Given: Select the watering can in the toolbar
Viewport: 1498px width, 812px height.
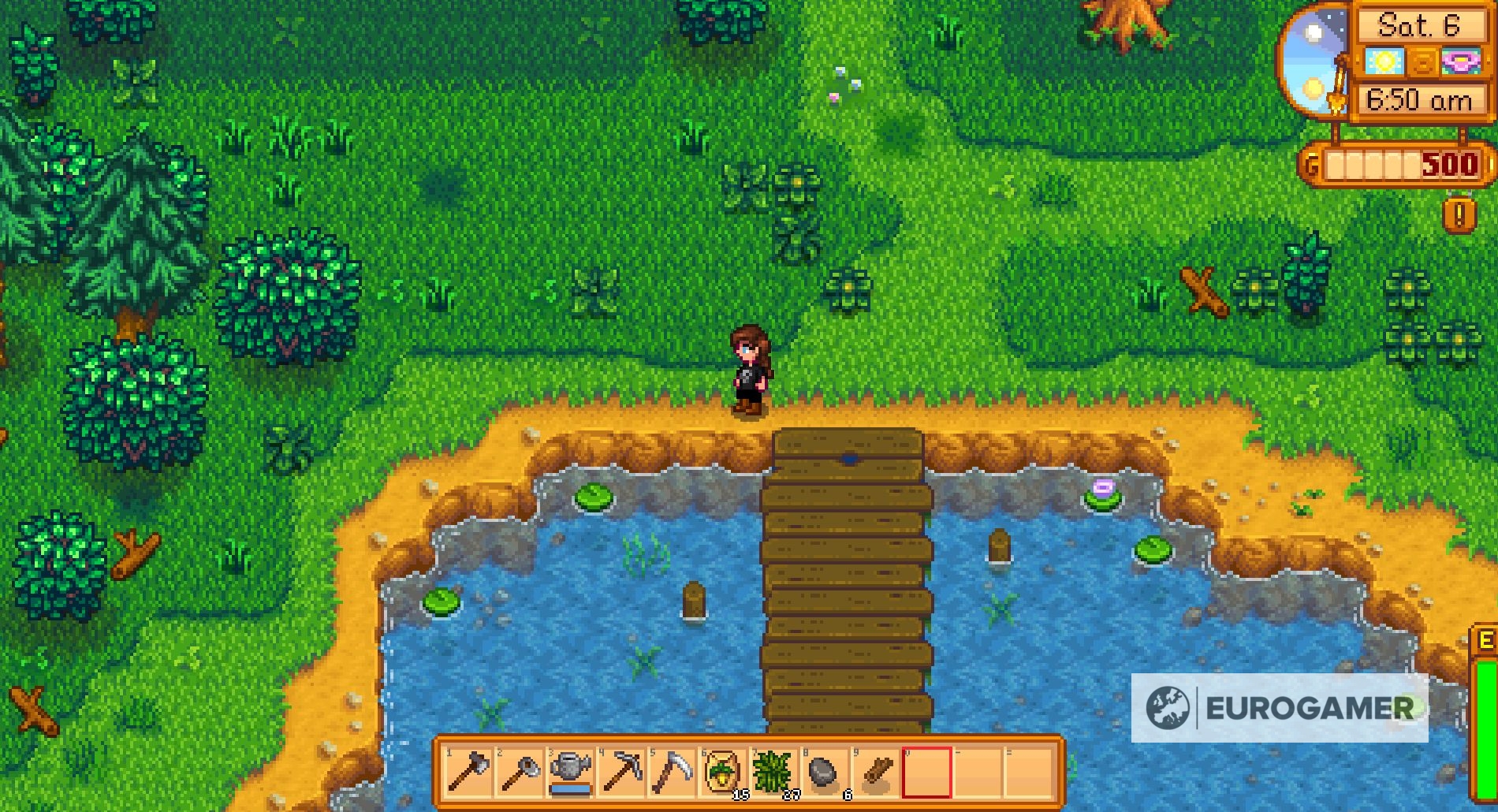Looking at the screenshot, I should tap(571, 772).
